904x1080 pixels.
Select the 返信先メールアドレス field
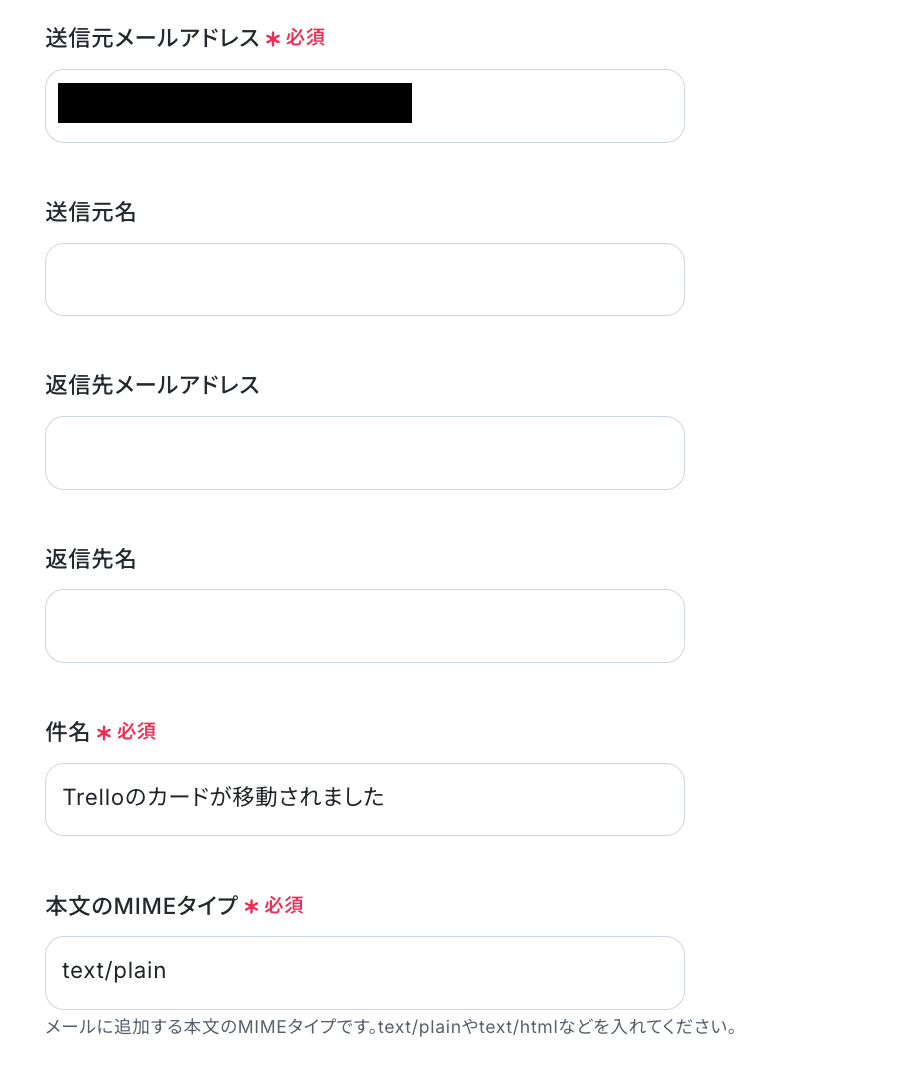[364, 453]
